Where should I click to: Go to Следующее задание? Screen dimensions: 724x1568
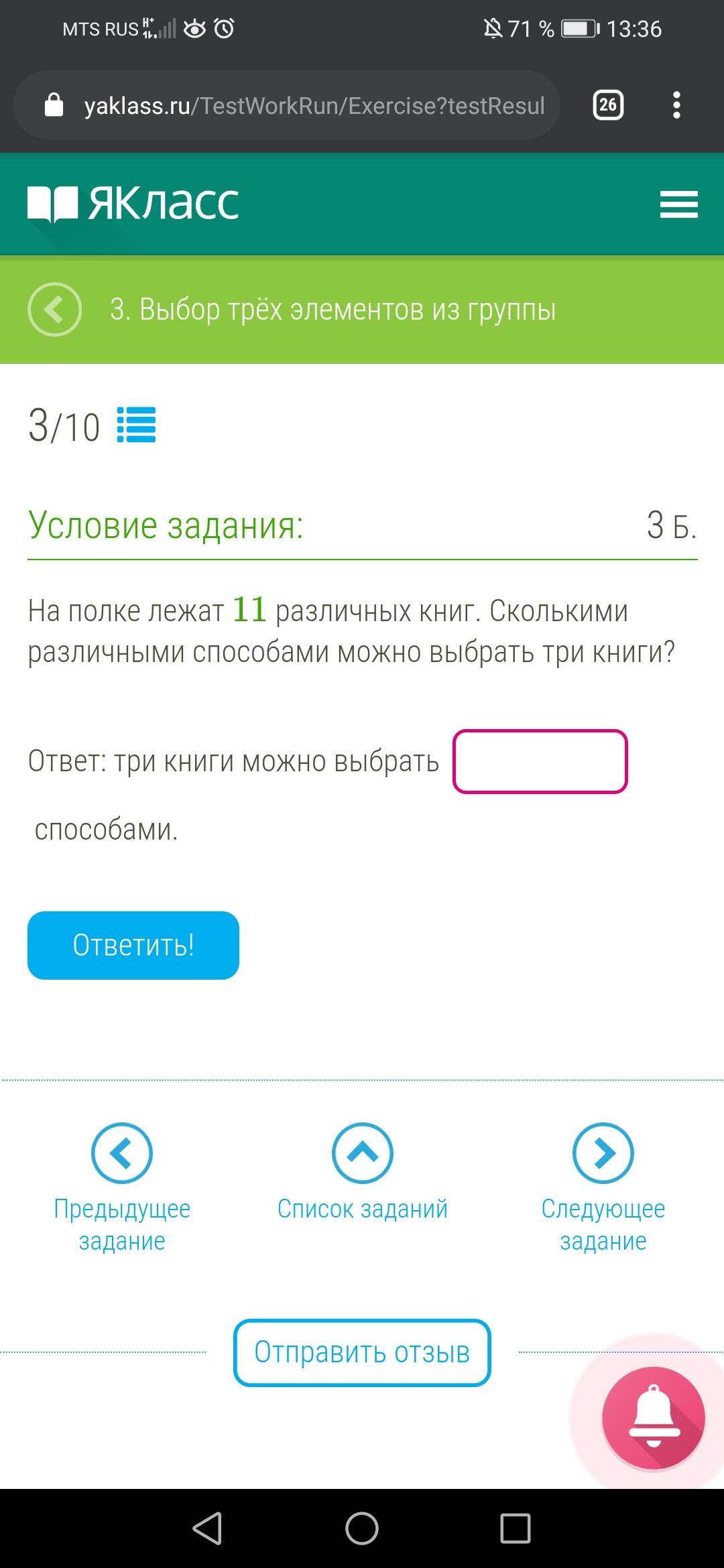[603, 1187]
